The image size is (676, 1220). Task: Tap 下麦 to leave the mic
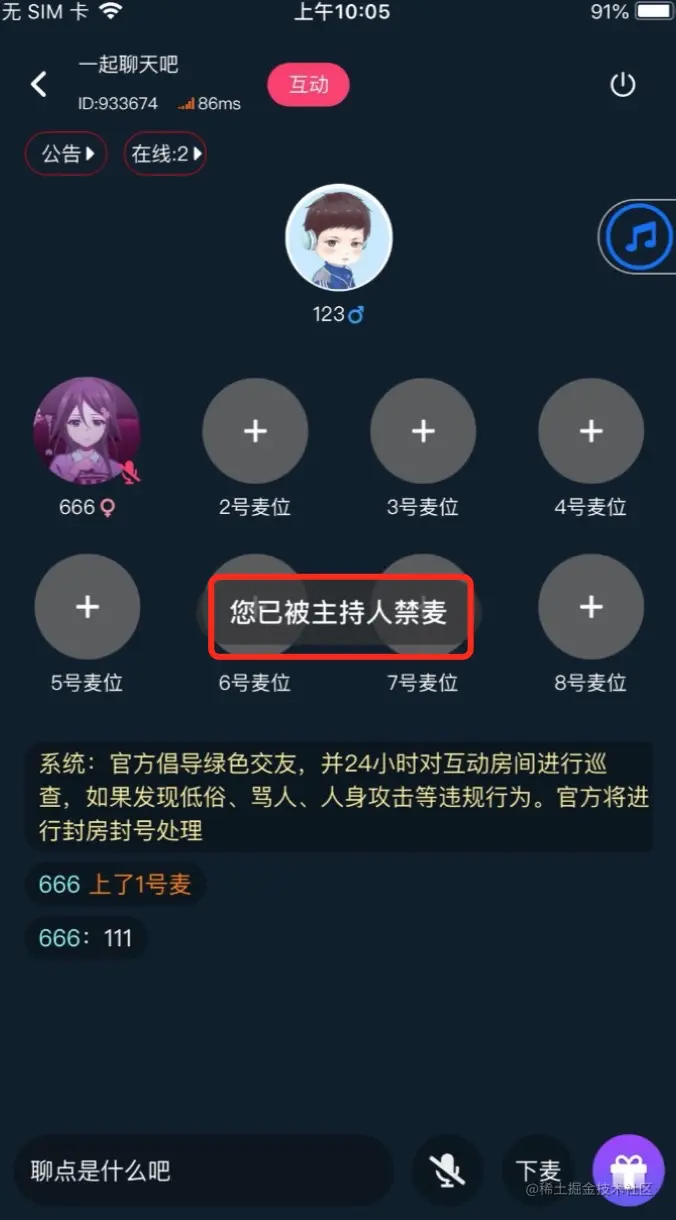click(538, 1170)
